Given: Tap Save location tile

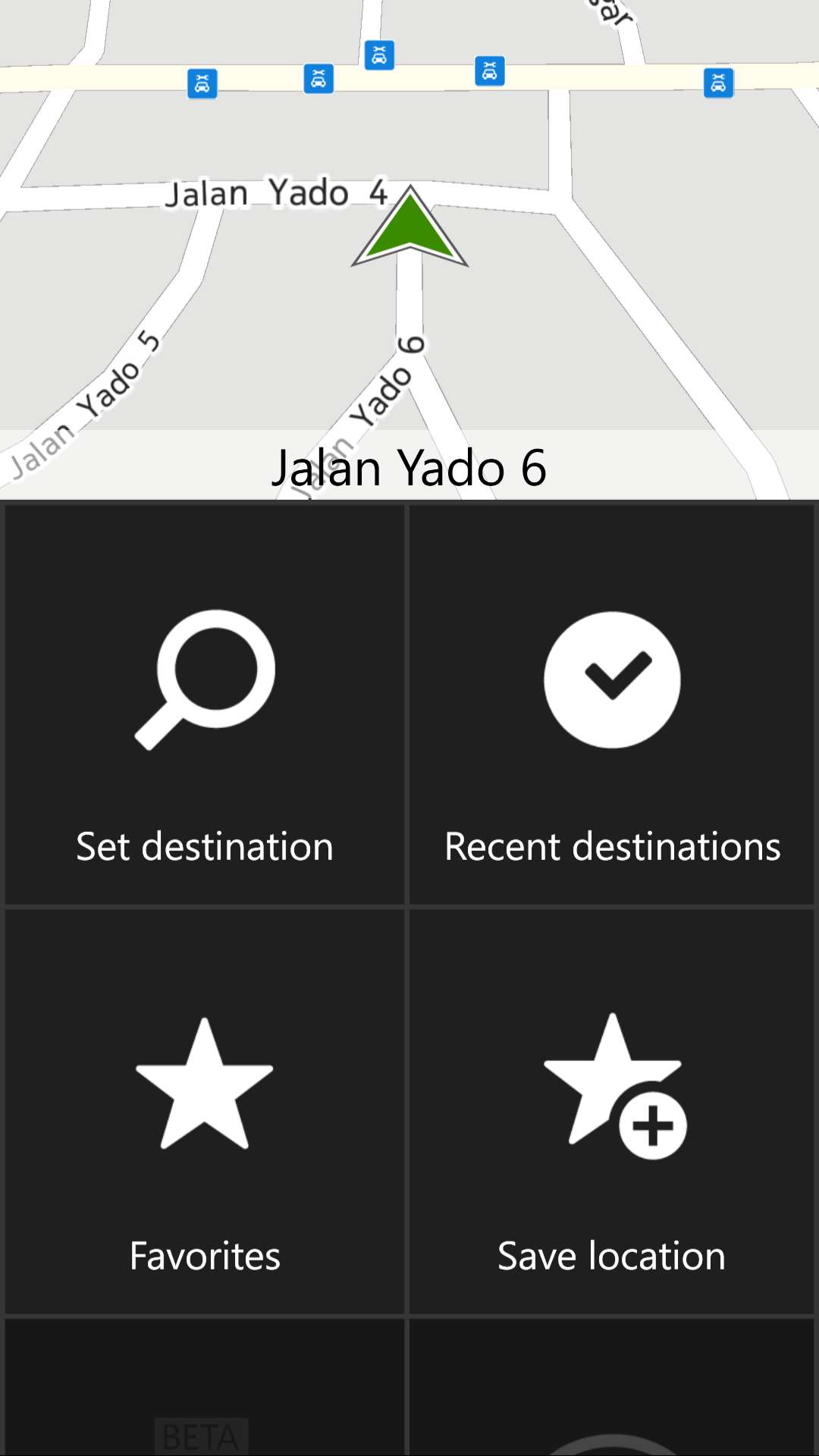Looking at the screenshot, I should click(611, 1112).
